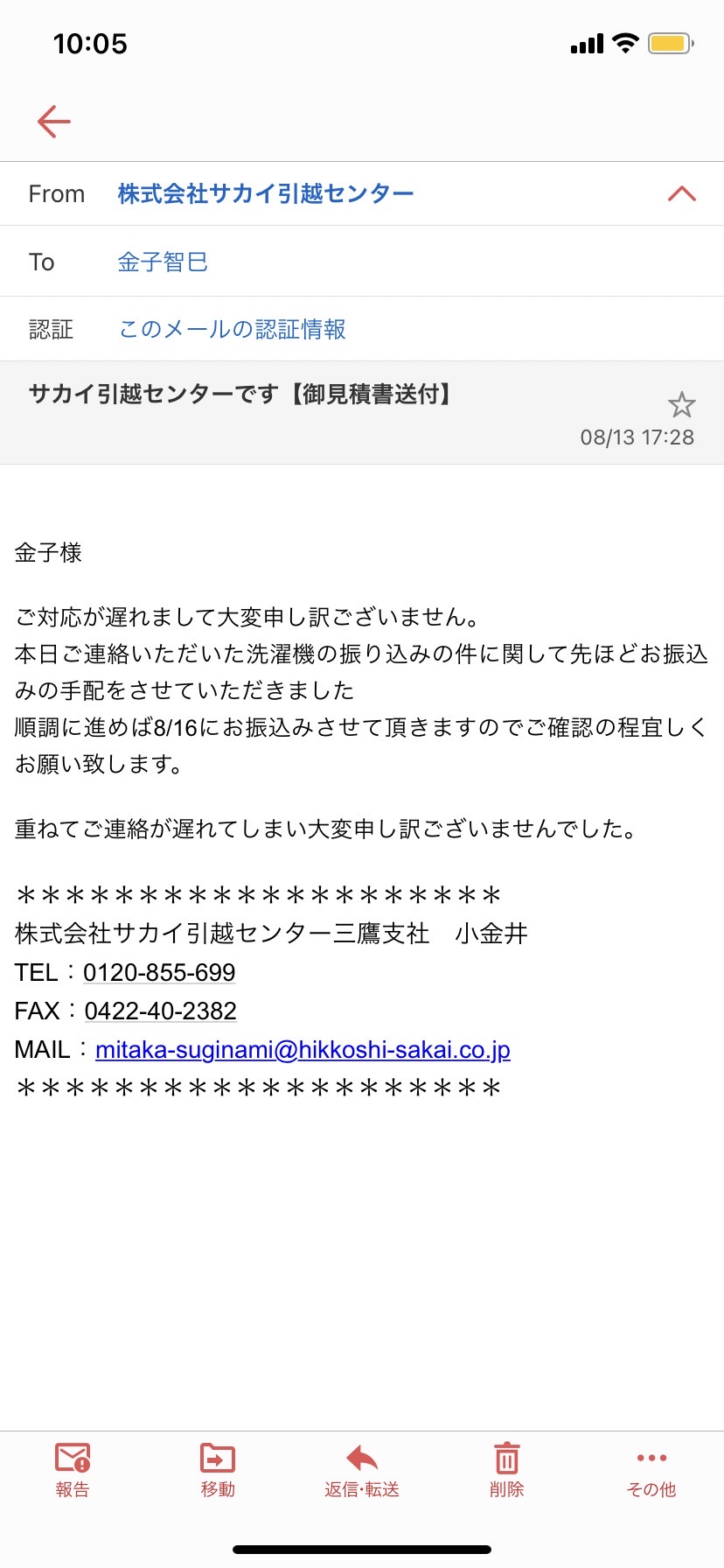Go back using the red arrow
Viewport: 724px width, 1568px height.
click(x=54, y=122)
